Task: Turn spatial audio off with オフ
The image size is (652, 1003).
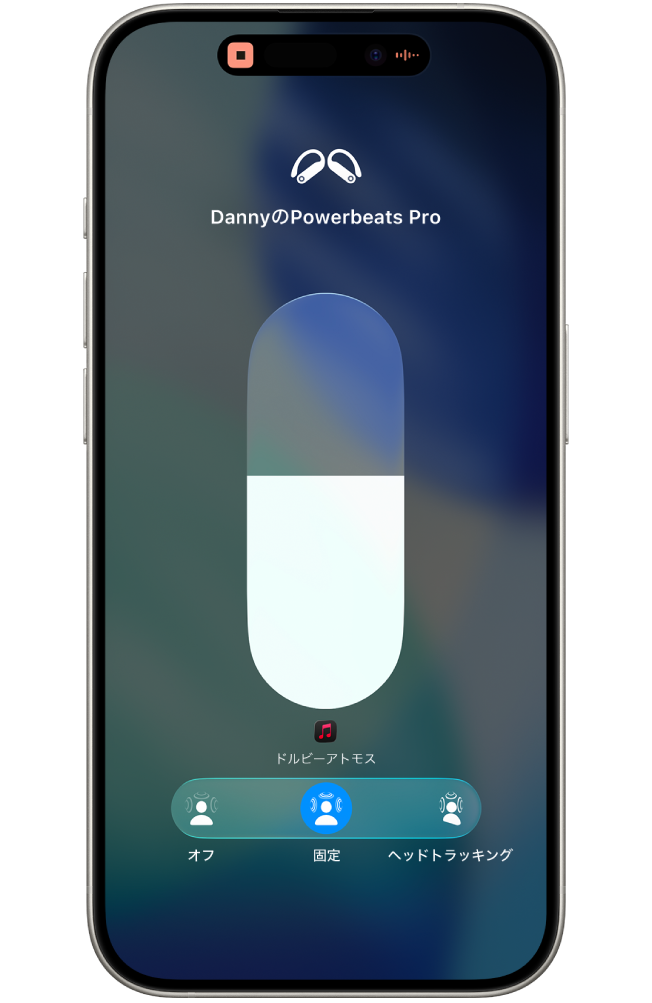Action: click(x=202, y=808)
